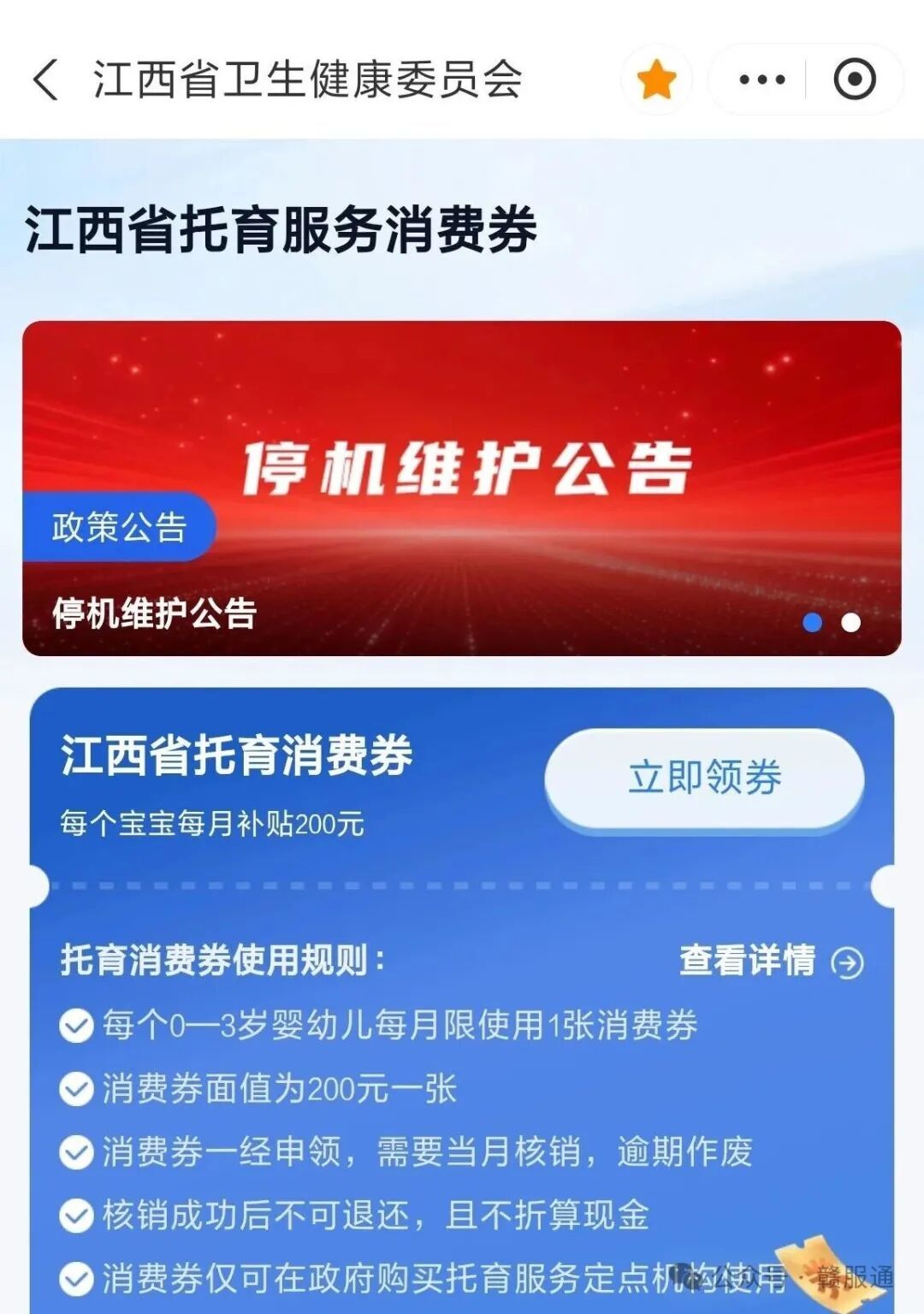Claim coupon with 立即领券 button
924x1314 pixels.
click(704, 778)
